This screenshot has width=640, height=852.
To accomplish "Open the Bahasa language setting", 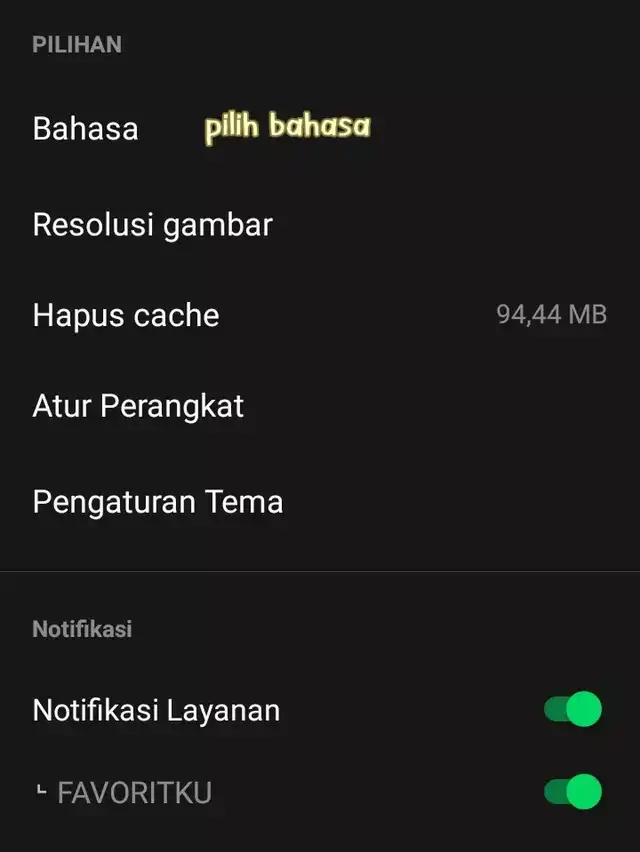I will pos(86,129).
